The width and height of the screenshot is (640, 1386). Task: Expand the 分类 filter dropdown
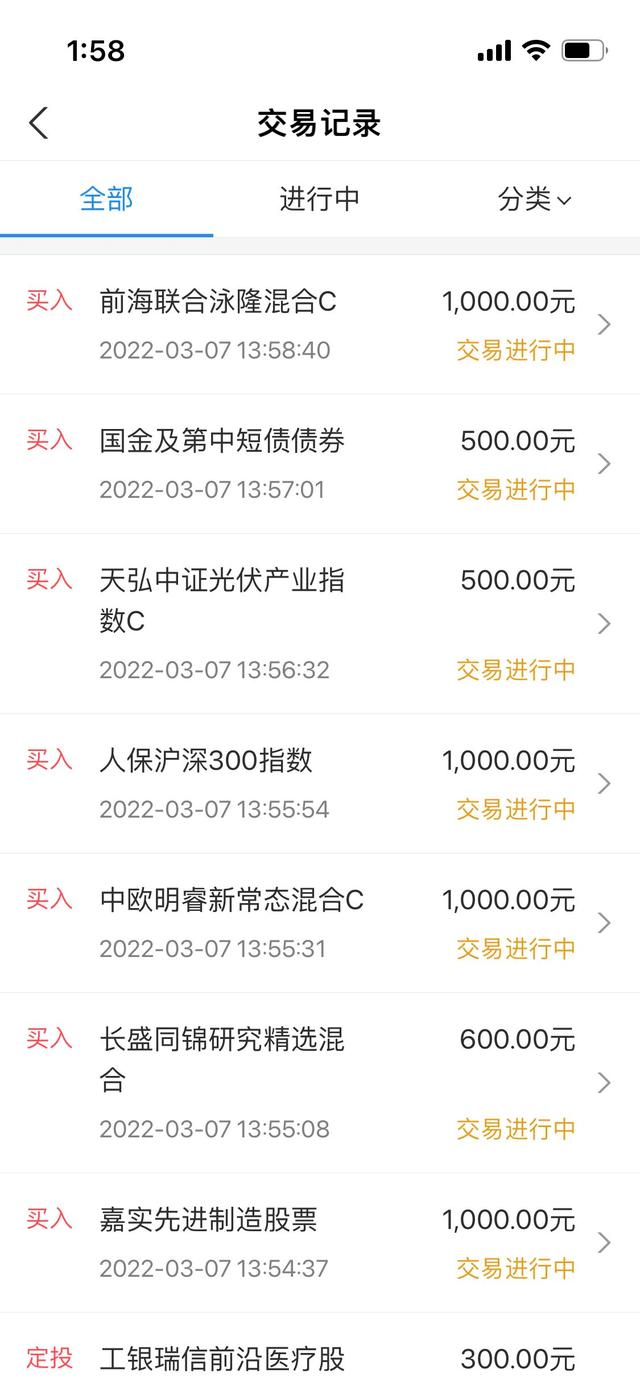[534, 199]
